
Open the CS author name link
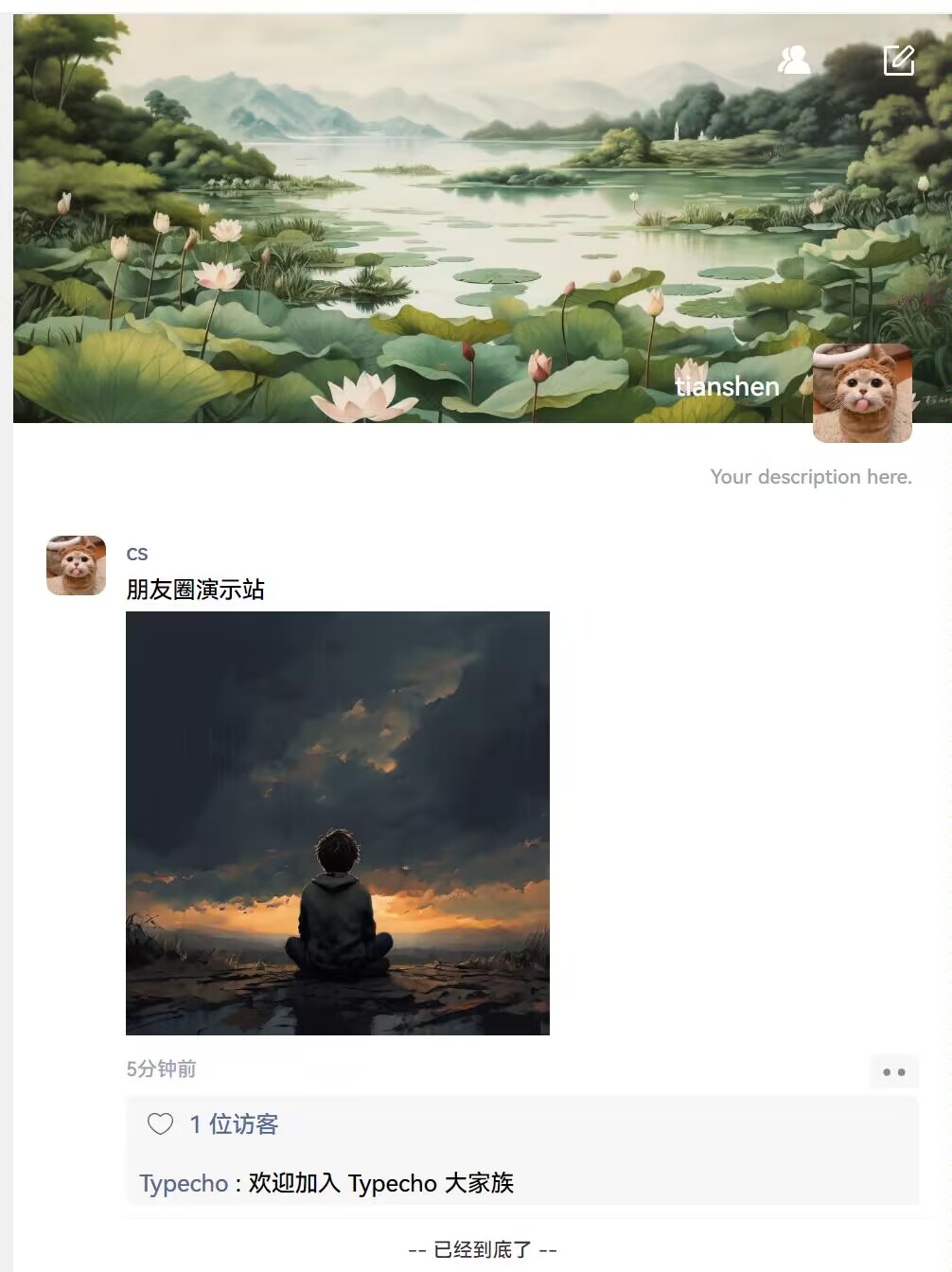[137, 554]
